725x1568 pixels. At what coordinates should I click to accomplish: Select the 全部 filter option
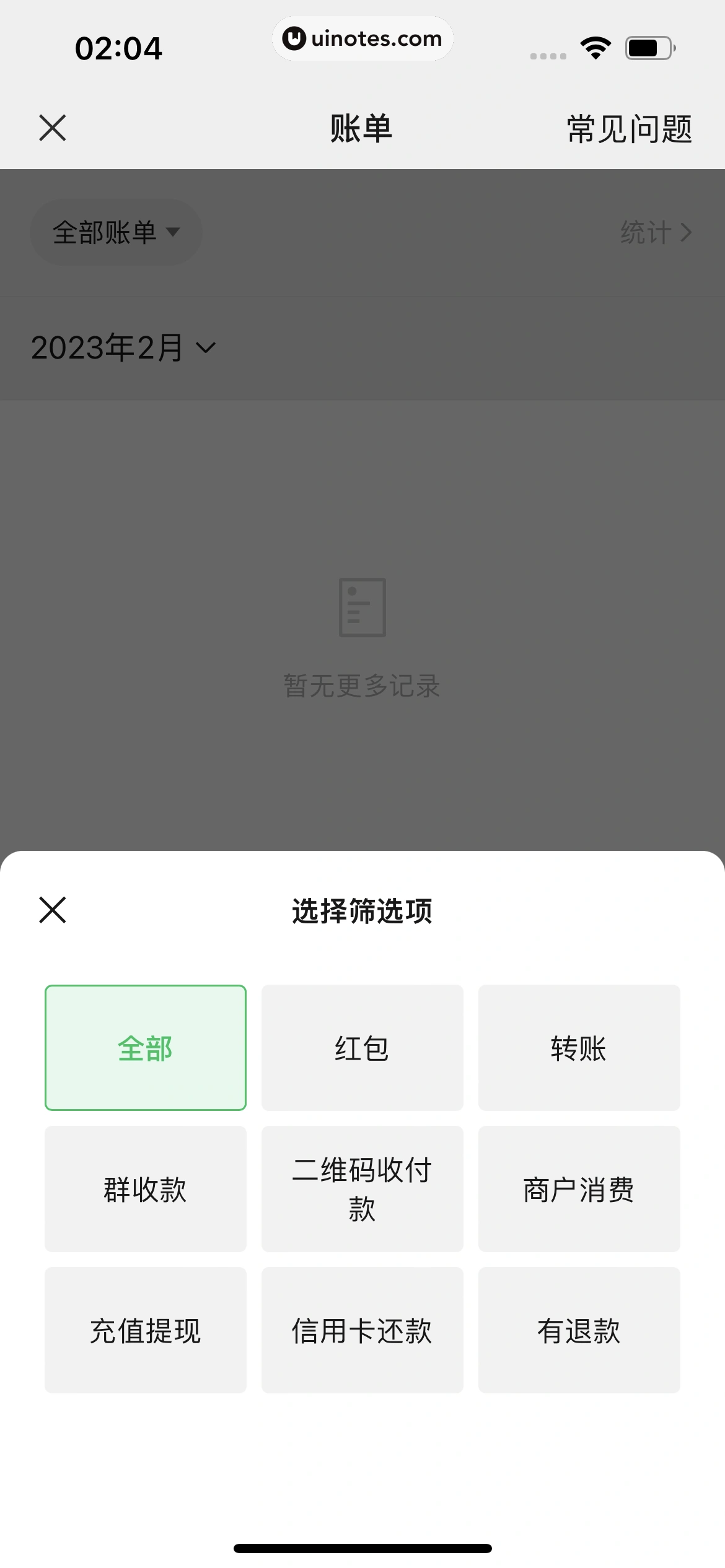pyautogui.click(x=146, y=1048)
